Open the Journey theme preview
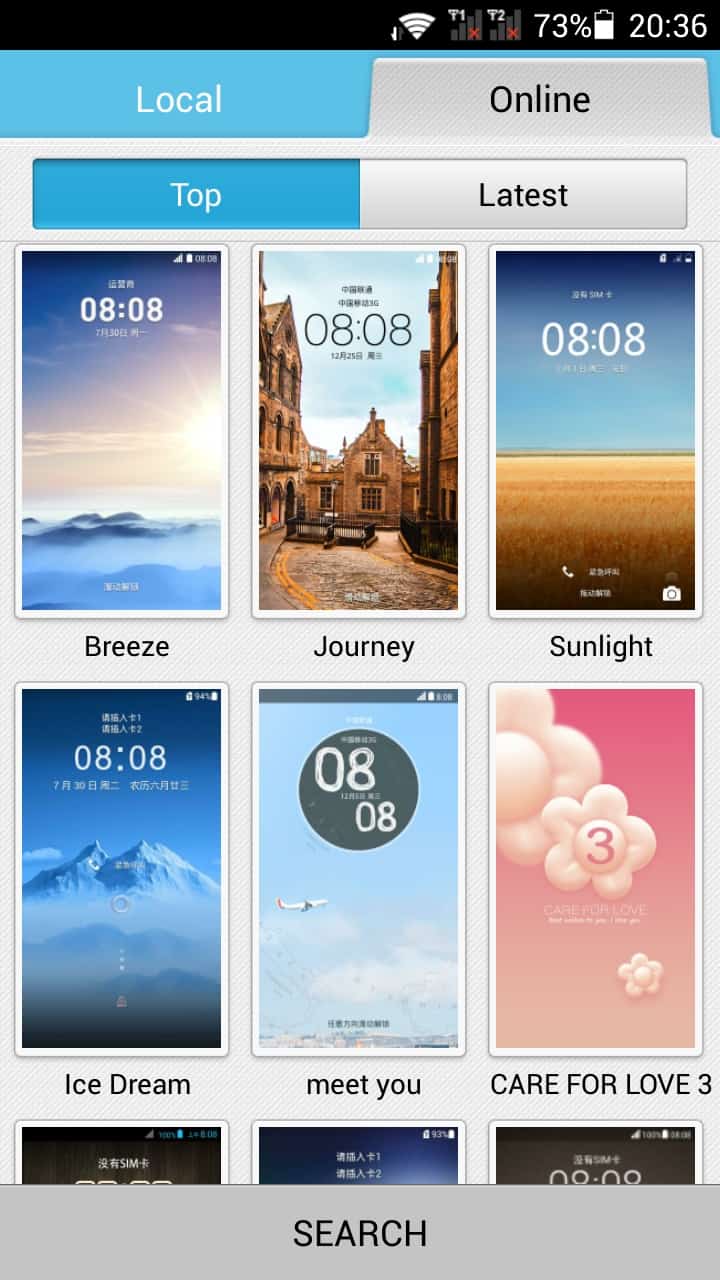720x1280 pixels. pyautogui.click(x=359, y=430)
